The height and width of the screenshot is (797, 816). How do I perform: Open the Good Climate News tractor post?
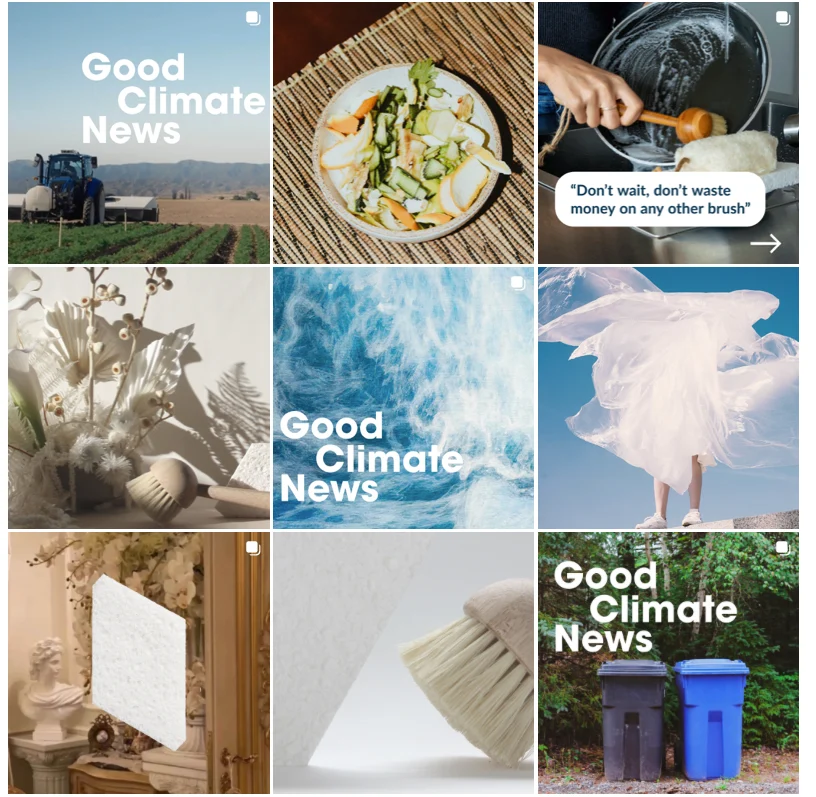pyautogui.click(x=139, y=133)
